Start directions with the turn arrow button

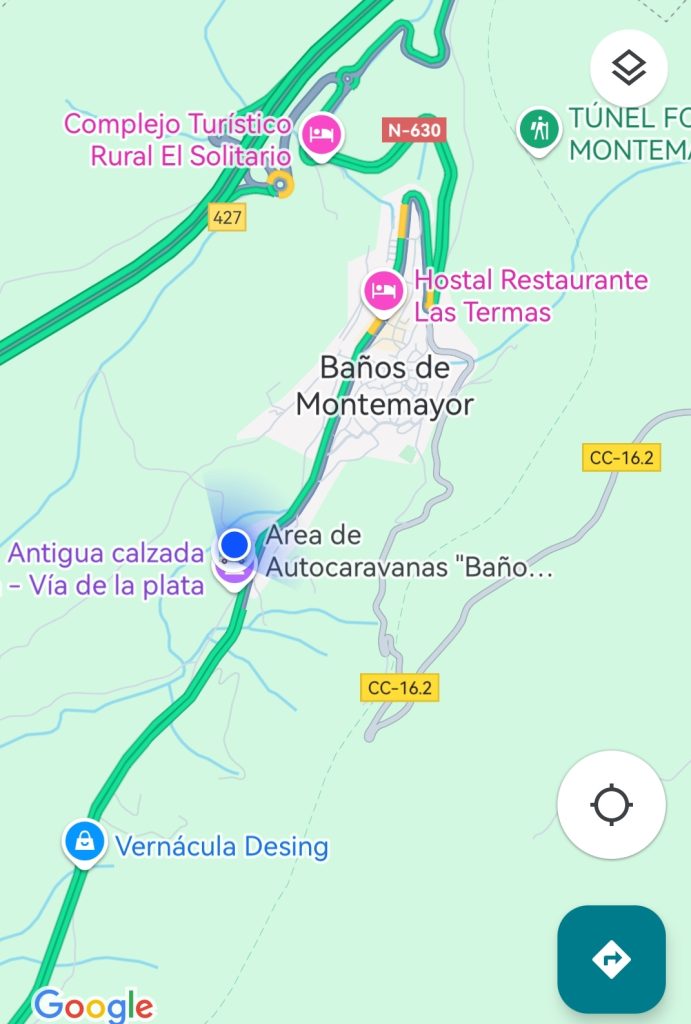pyautogui.click(x=611, y=960)
